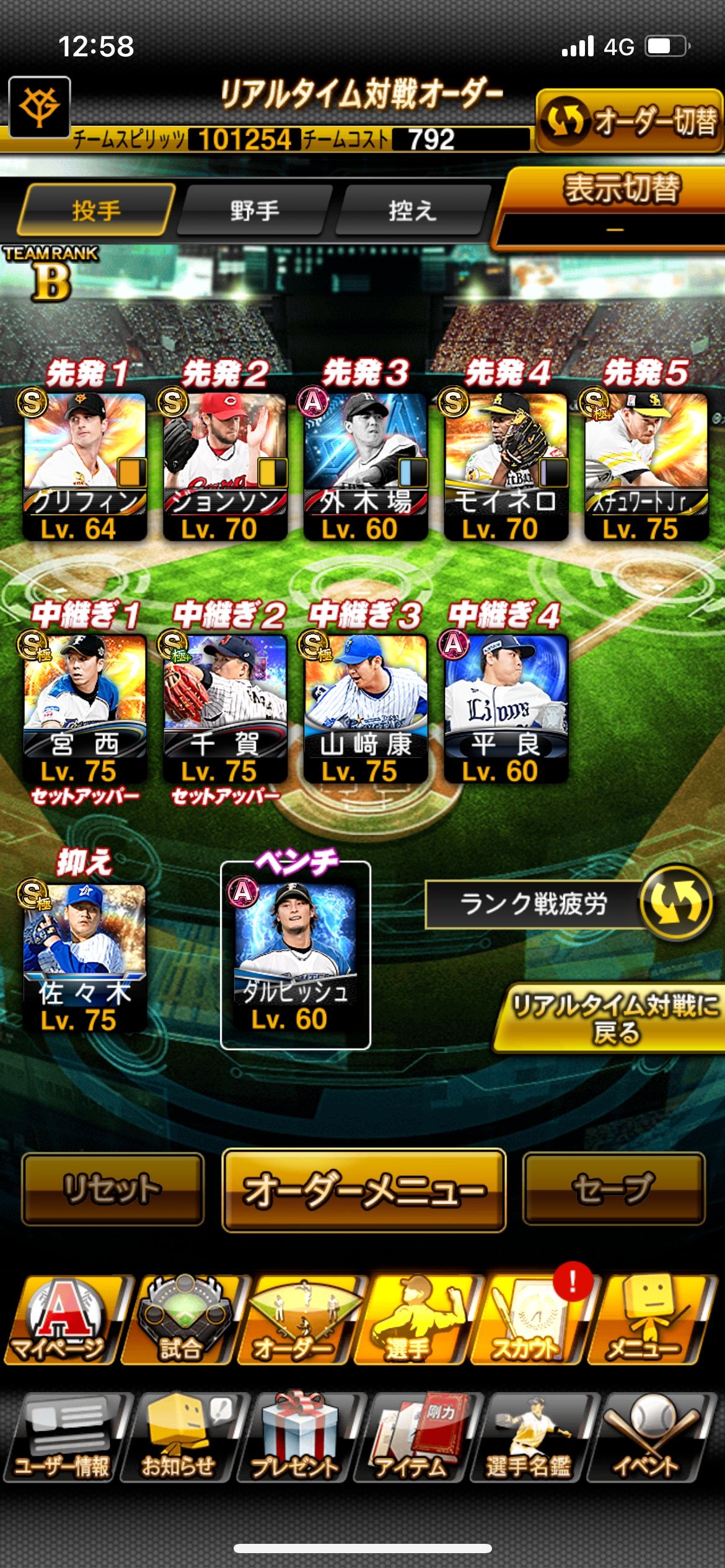Select starter card グリフィン
Screen dimensions: 725x1568
point(85,466)
